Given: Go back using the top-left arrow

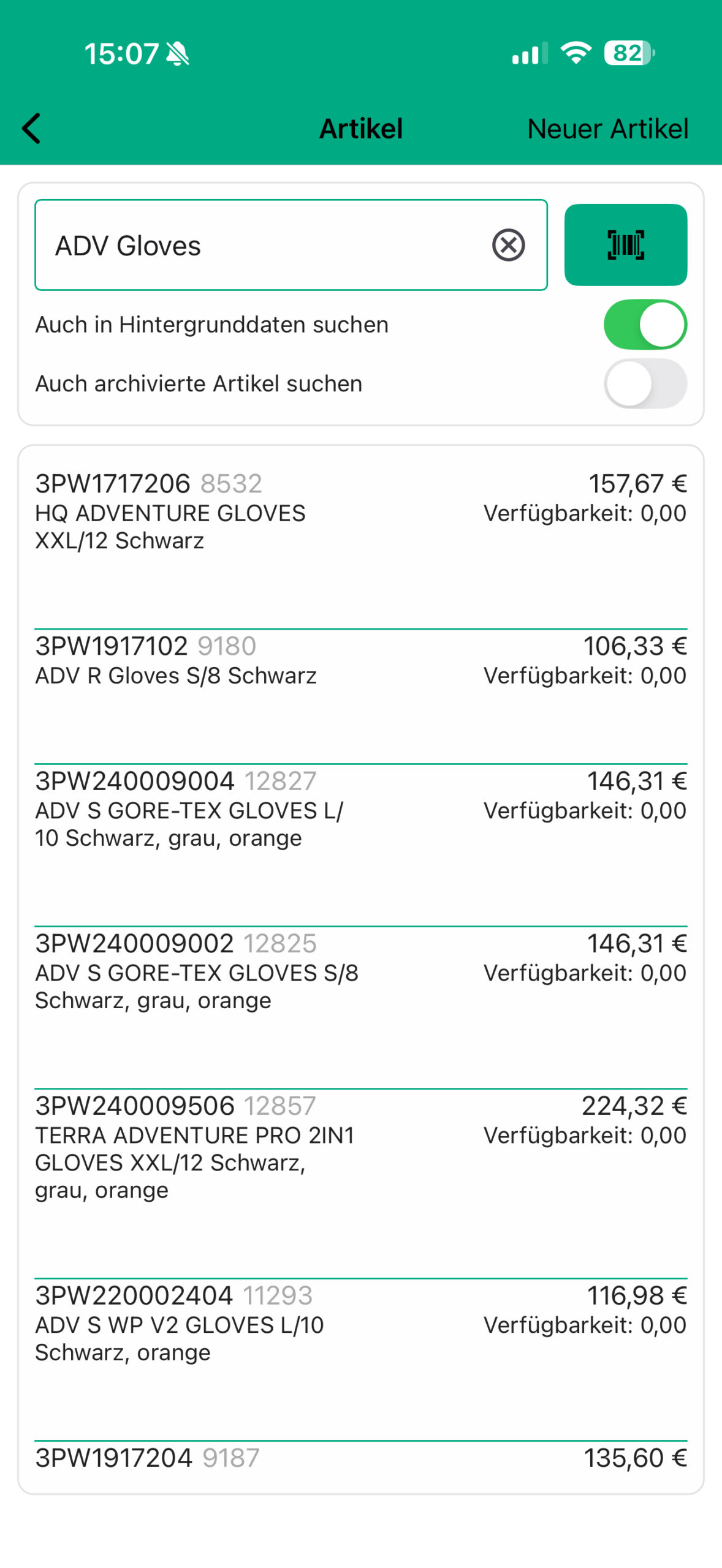Looking at the screenshot, I should pos(32,129).
